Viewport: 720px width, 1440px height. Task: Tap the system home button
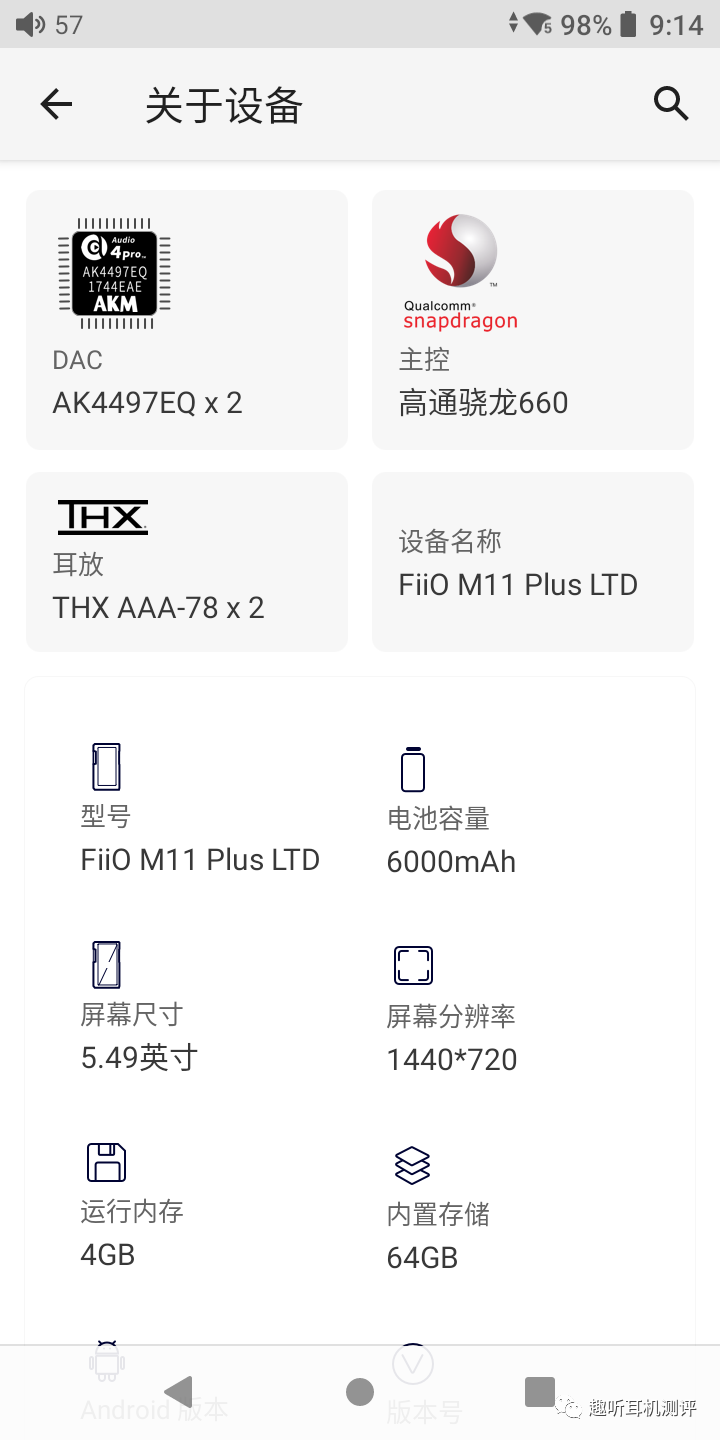pyautogui.click(x=360, y=1391)
